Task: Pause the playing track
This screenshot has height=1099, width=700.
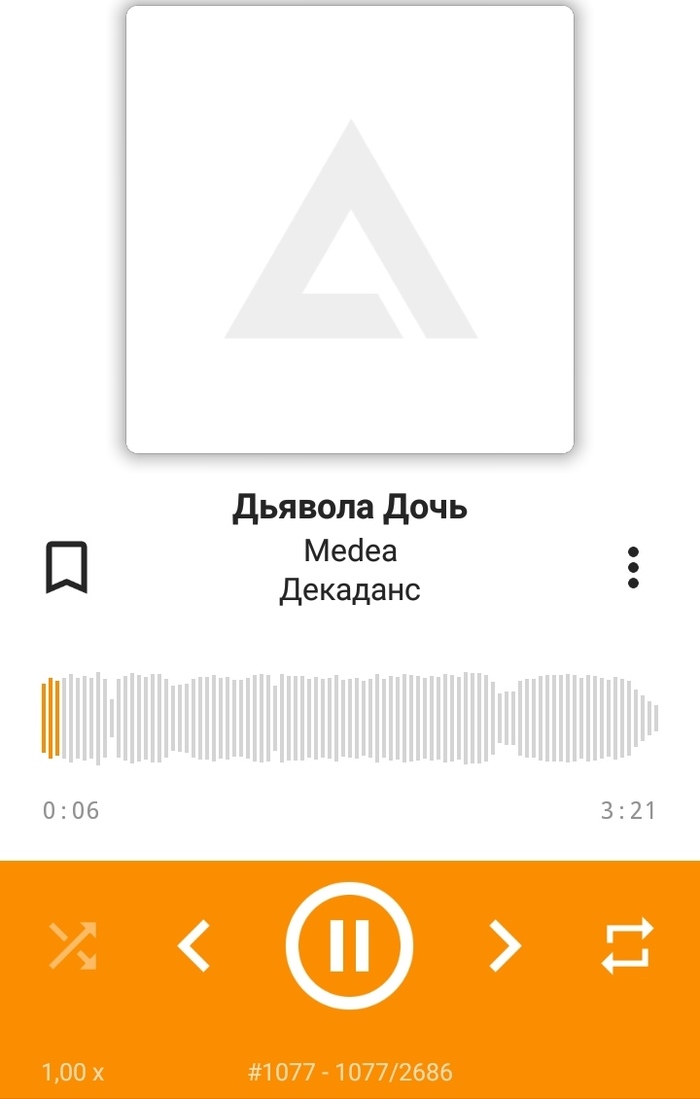Action: tap(349, 944)
